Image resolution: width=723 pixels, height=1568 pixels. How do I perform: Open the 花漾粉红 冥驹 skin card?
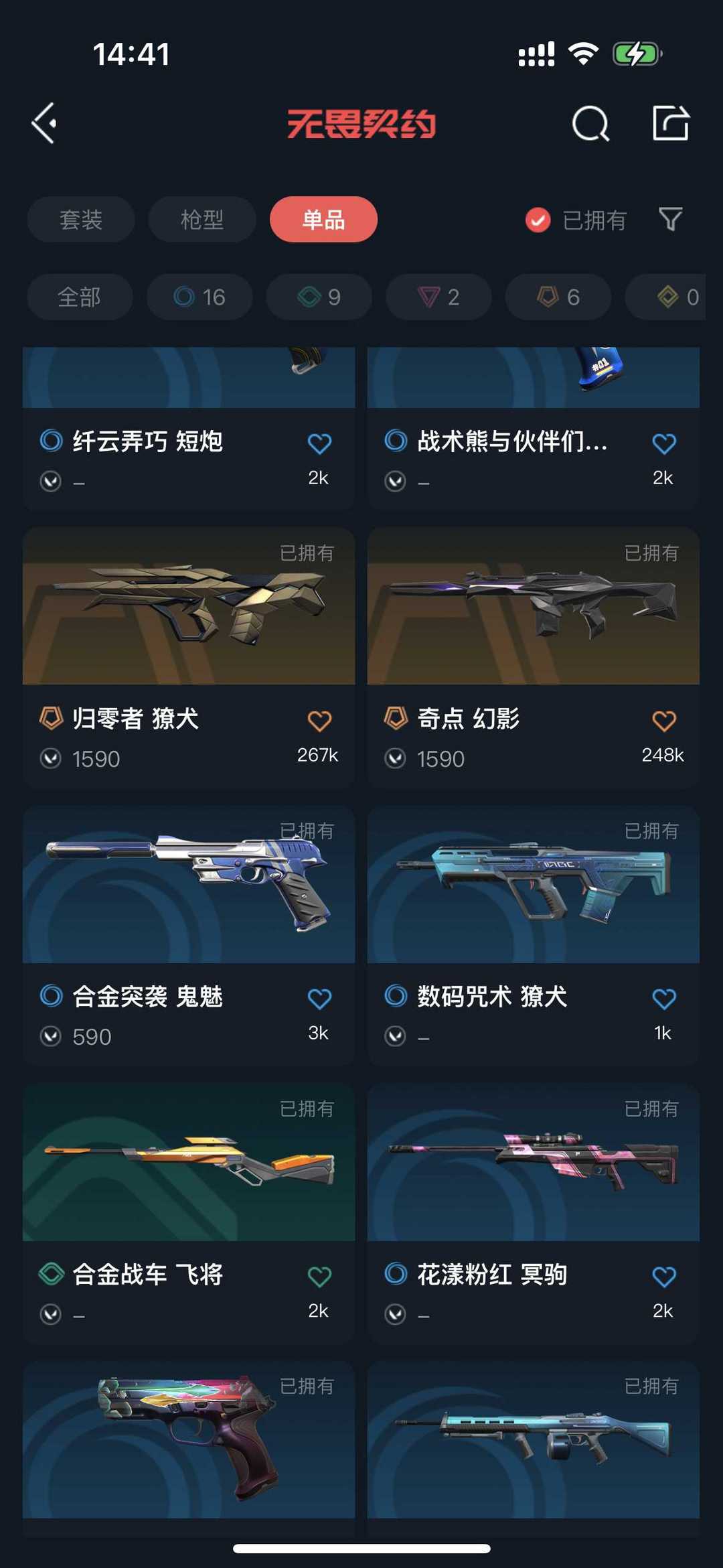(x=534, y=1213)
